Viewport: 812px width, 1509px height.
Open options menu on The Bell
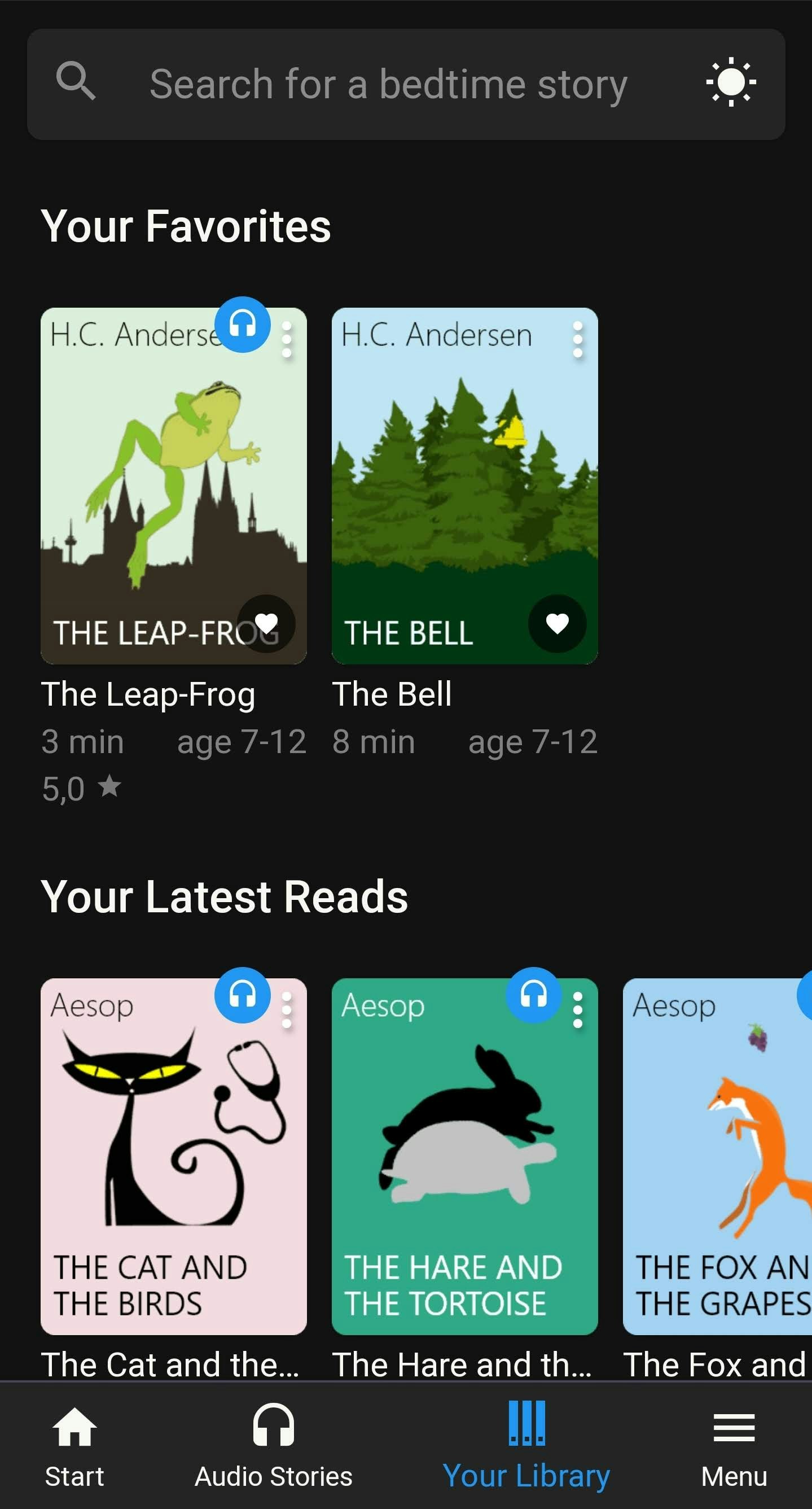(578, 340)
